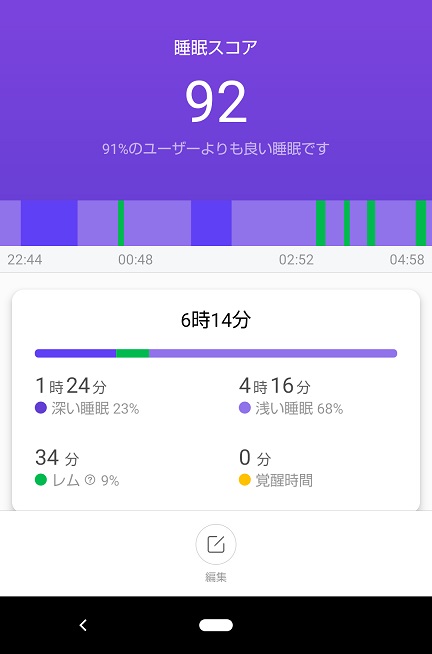Open the help icon next to レム
Screen dimensions: 432x654
[x=90, y=480]
